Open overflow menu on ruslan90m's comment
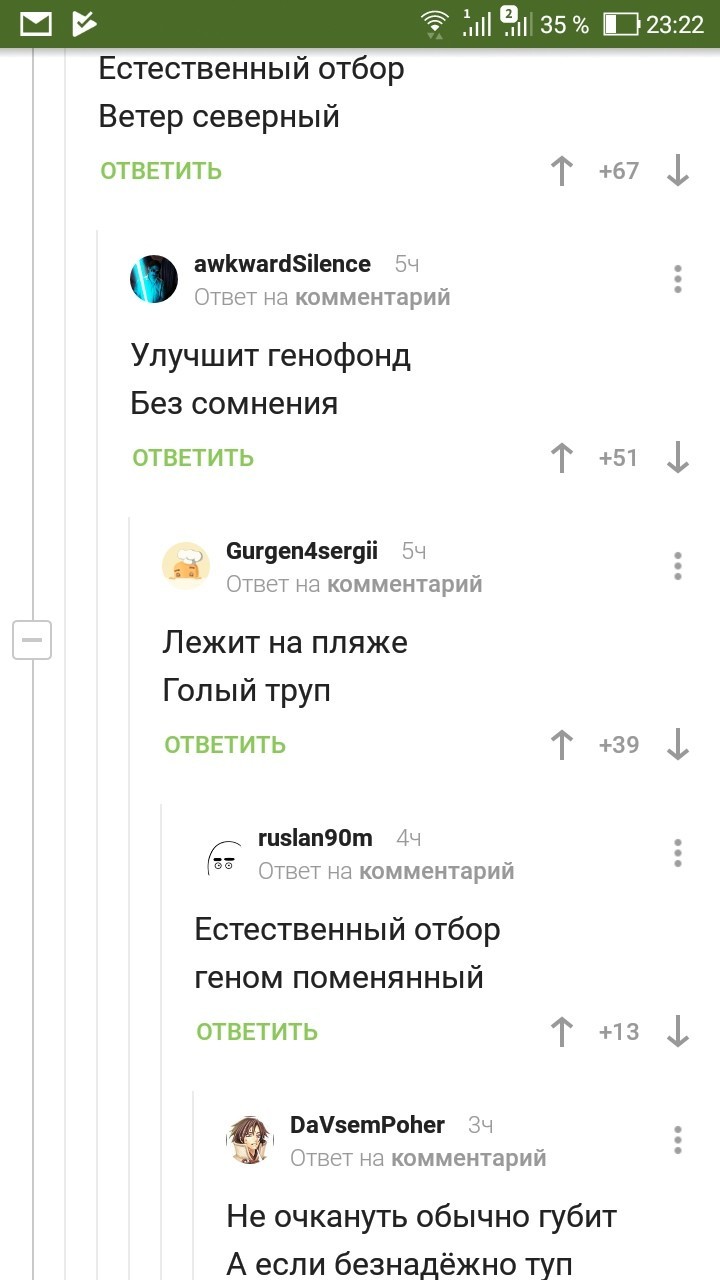Image resolution: width=720 pixels, height=1280 pixels. click(678, 853)
